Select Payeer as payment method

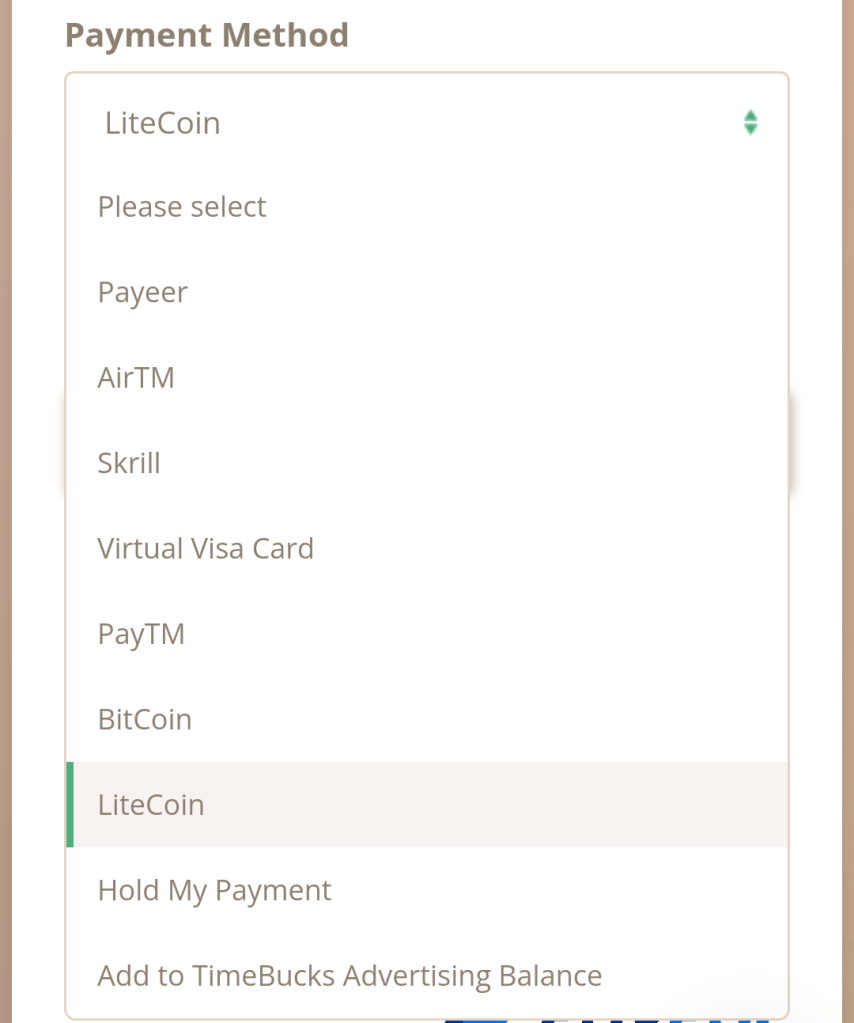click(143, 293)
